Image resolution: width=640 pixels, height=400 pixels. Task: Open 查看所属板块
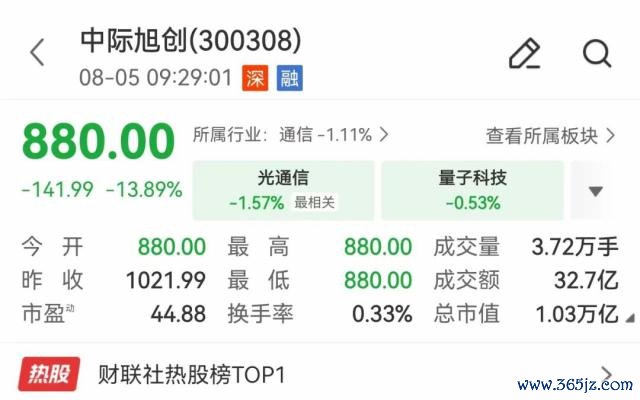pyautogui.click(x=550, y=136)
